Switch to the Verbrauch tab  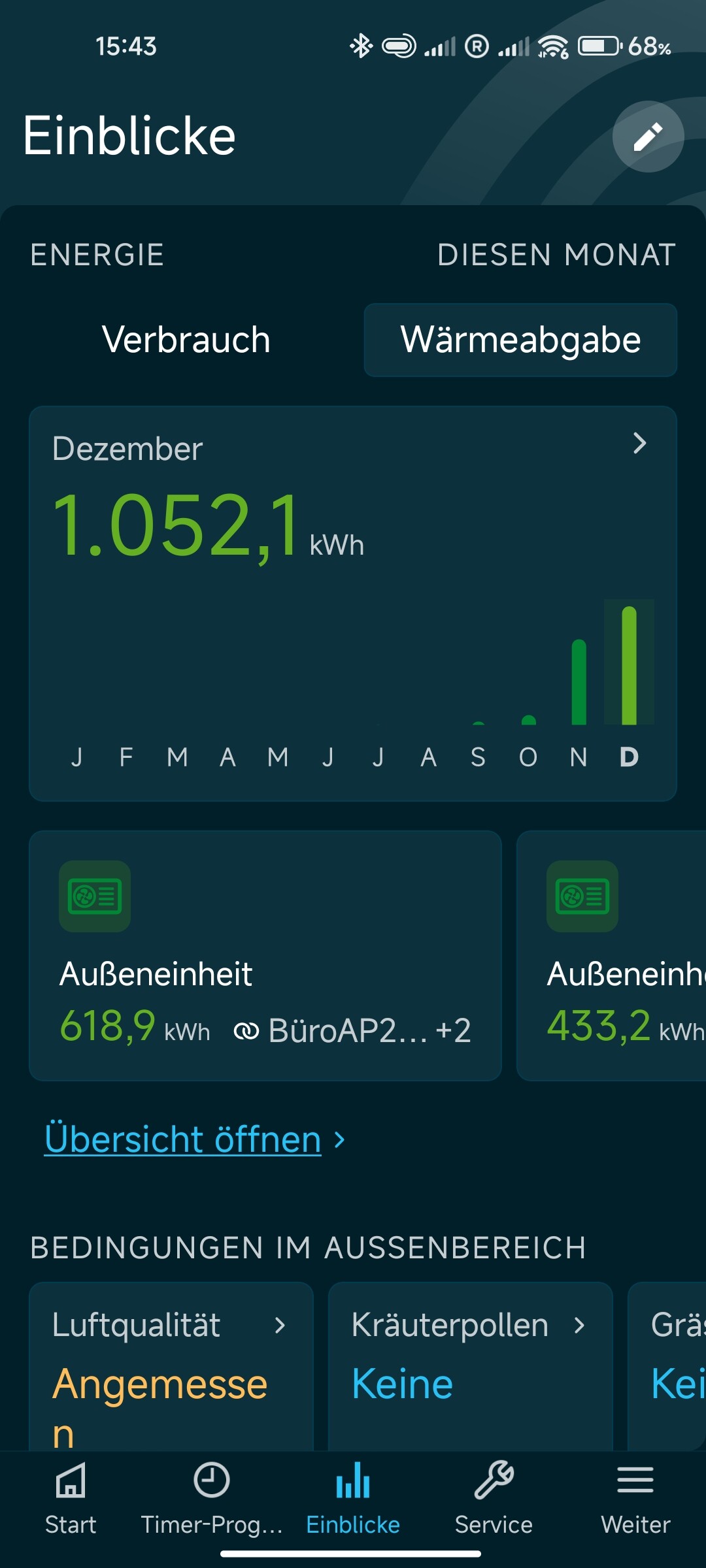point(186,340)
